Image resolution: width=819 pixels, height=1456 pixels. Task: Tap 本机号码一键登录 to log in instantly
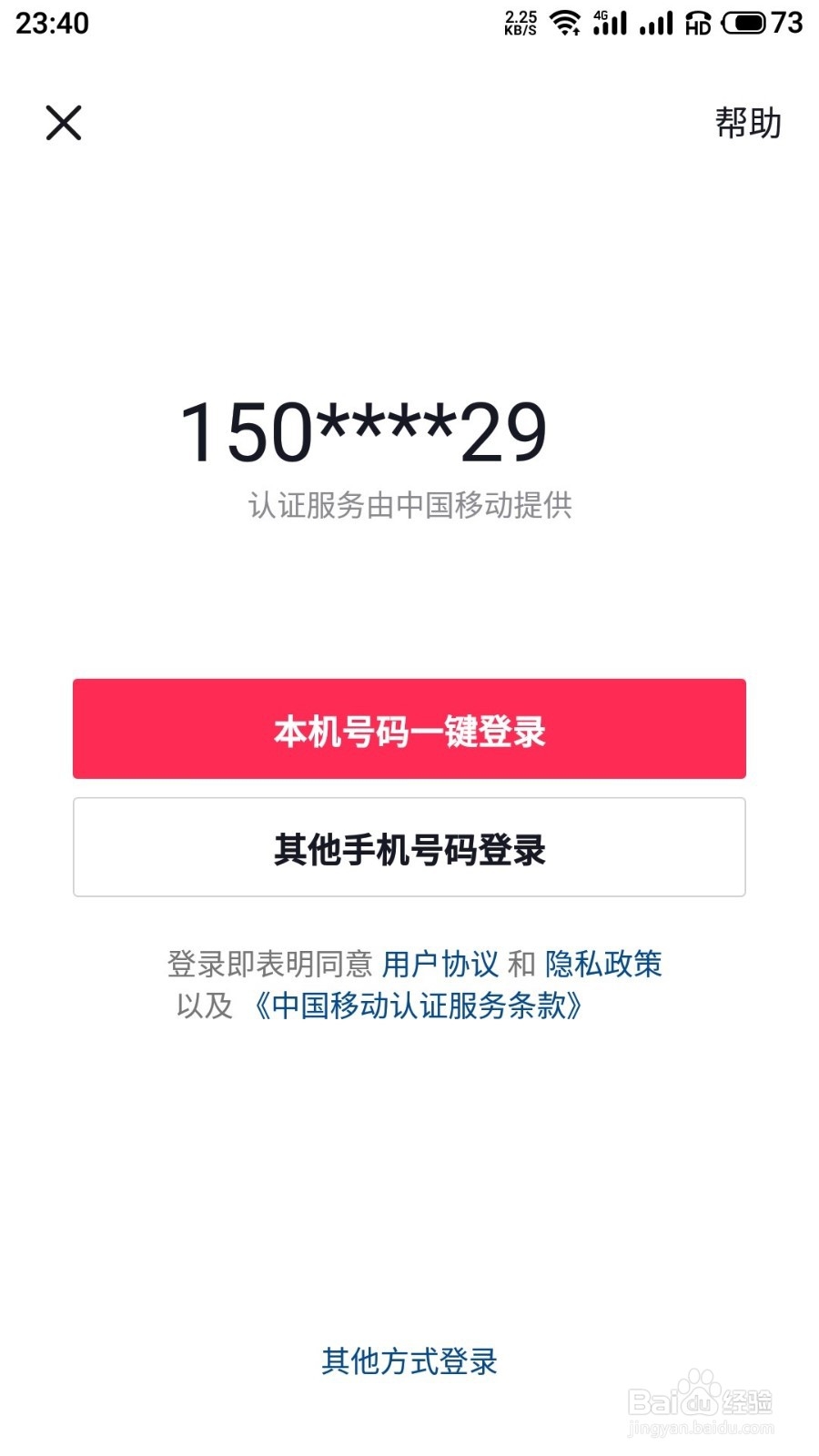(x=409, y=729)
